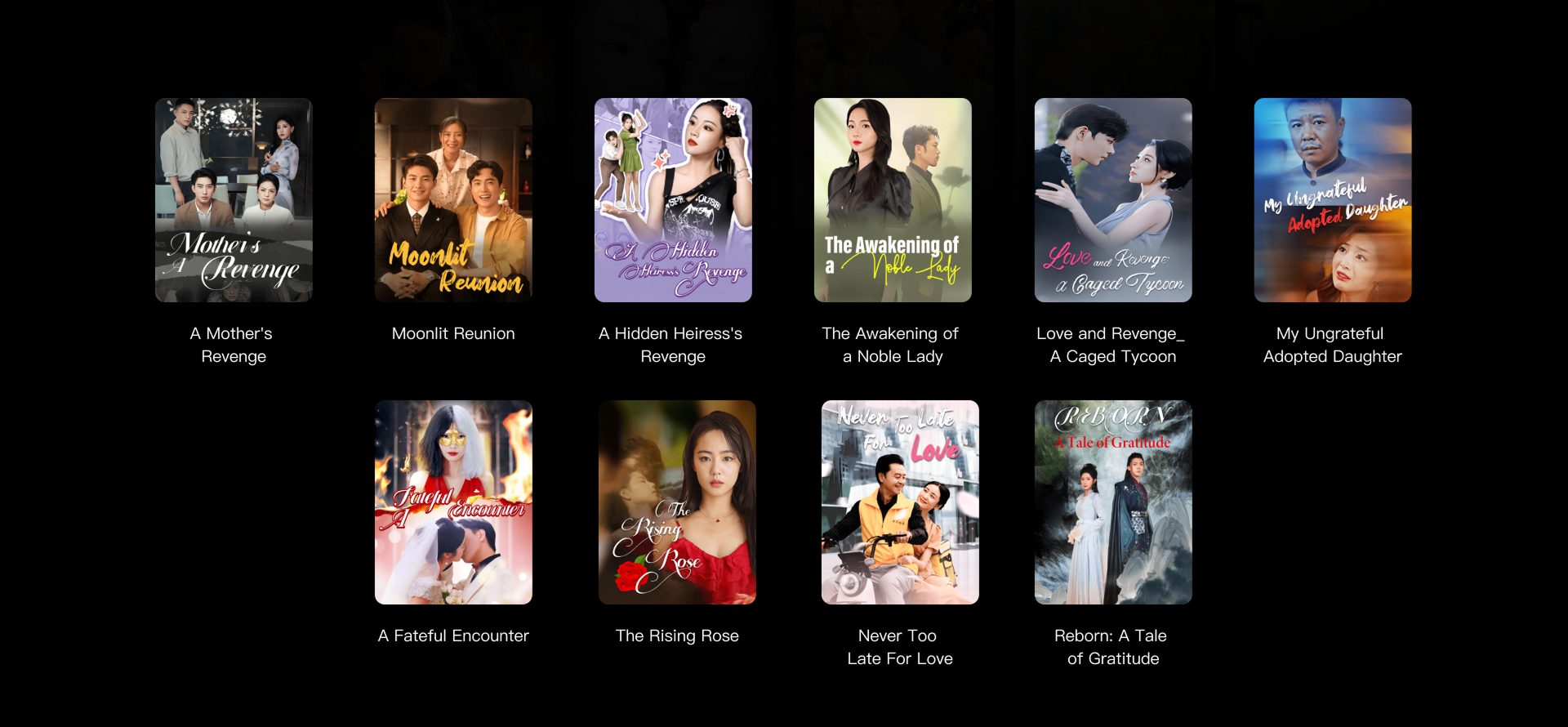Tap the My Ungrateful Adopted Daughter tile
The height and width of the screenshot is (727, 1568).
pos(1333,200)
